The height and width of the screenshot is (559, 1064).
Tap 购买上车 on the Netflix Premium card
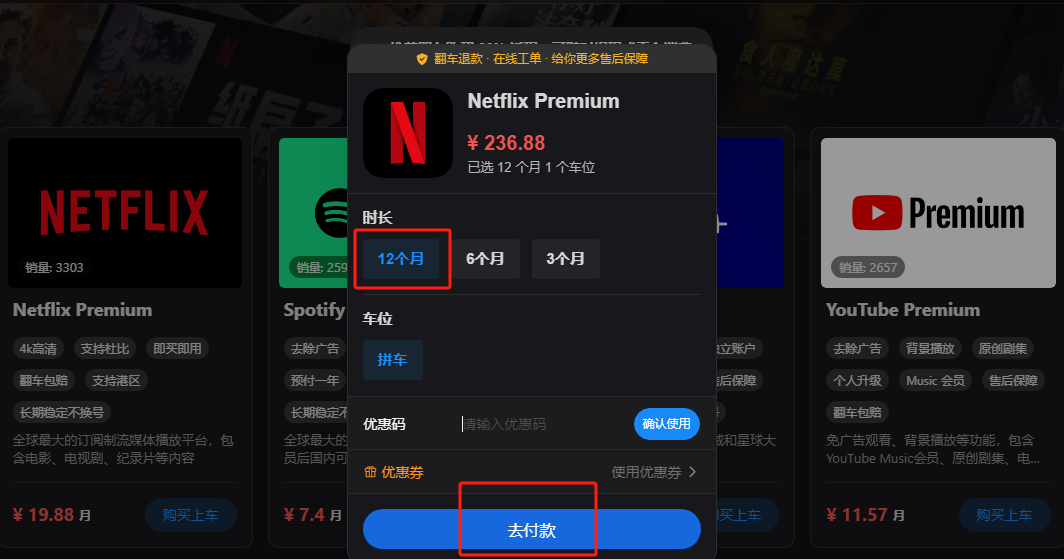[190, 515]
